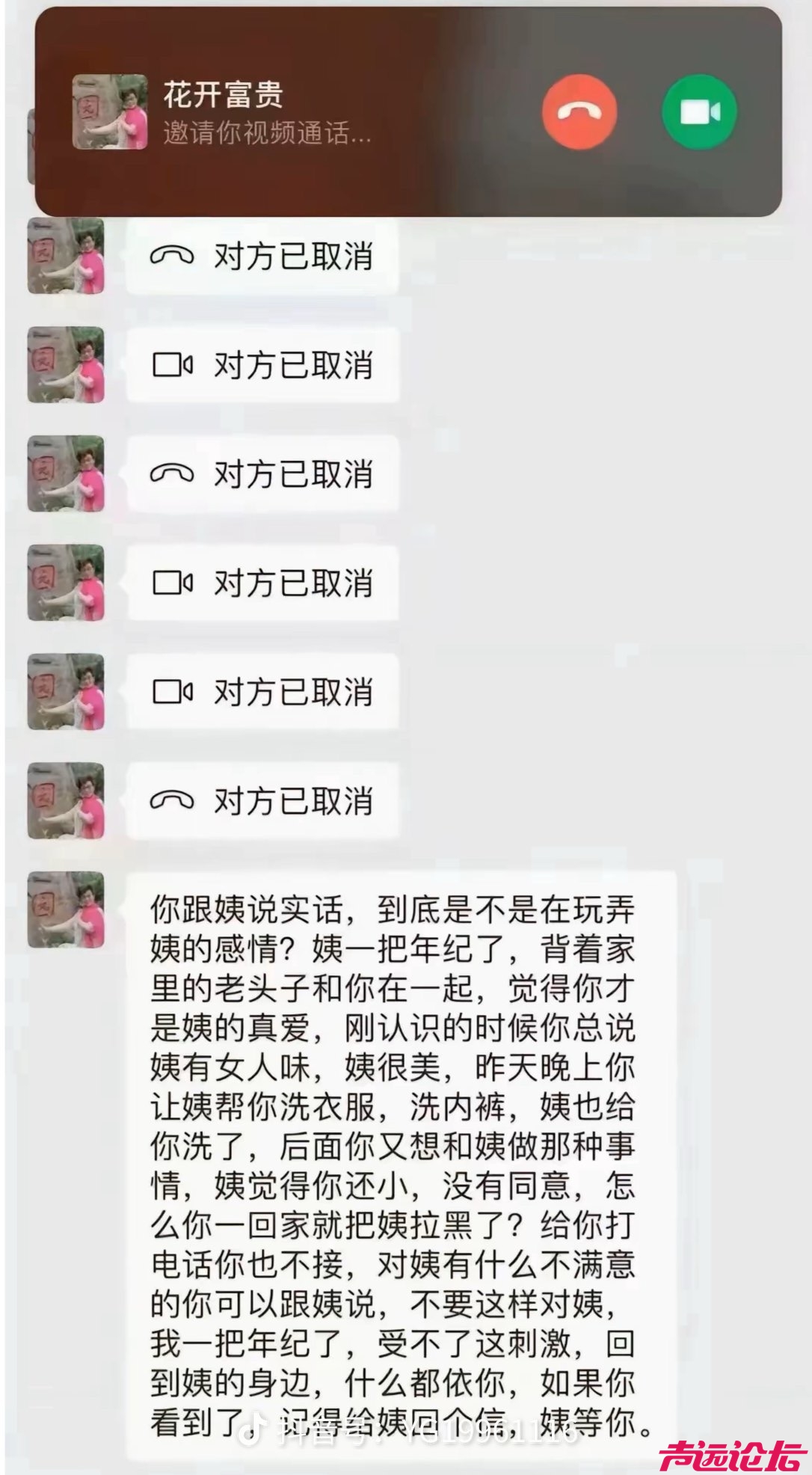Decline the video call from 花开富贵

coord(579,112)
